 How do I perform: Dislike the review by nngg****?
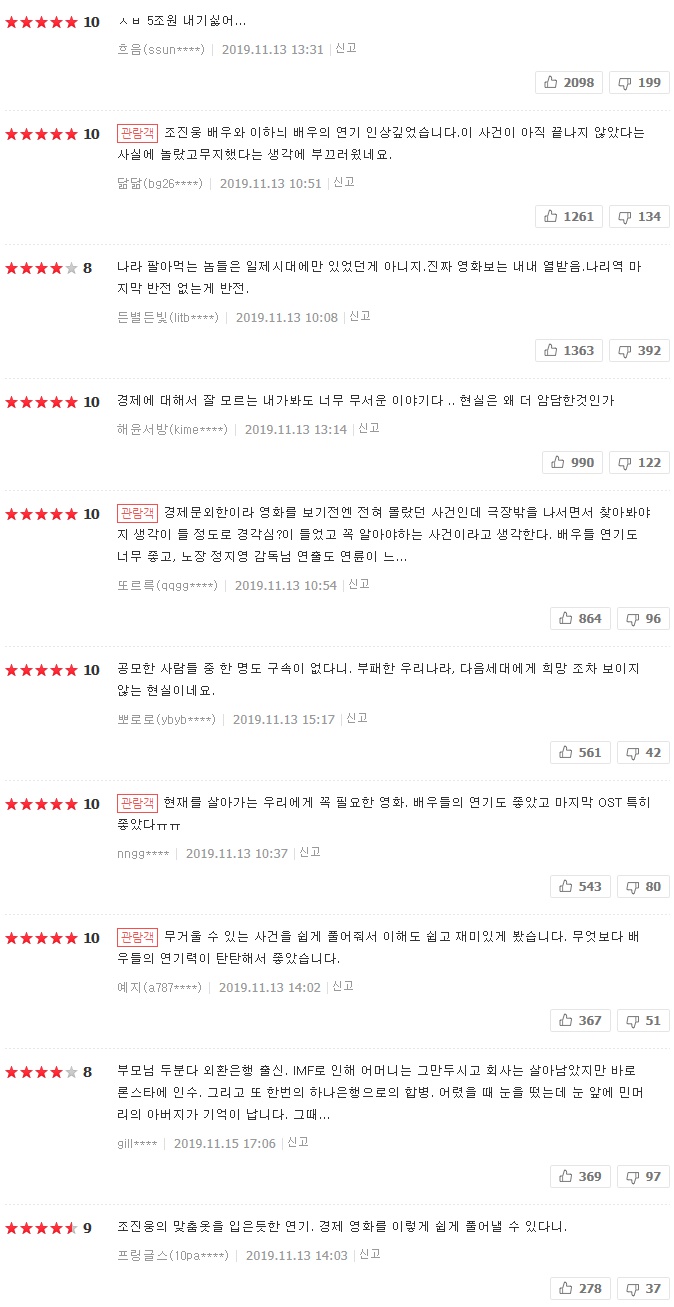pos(643,886)
